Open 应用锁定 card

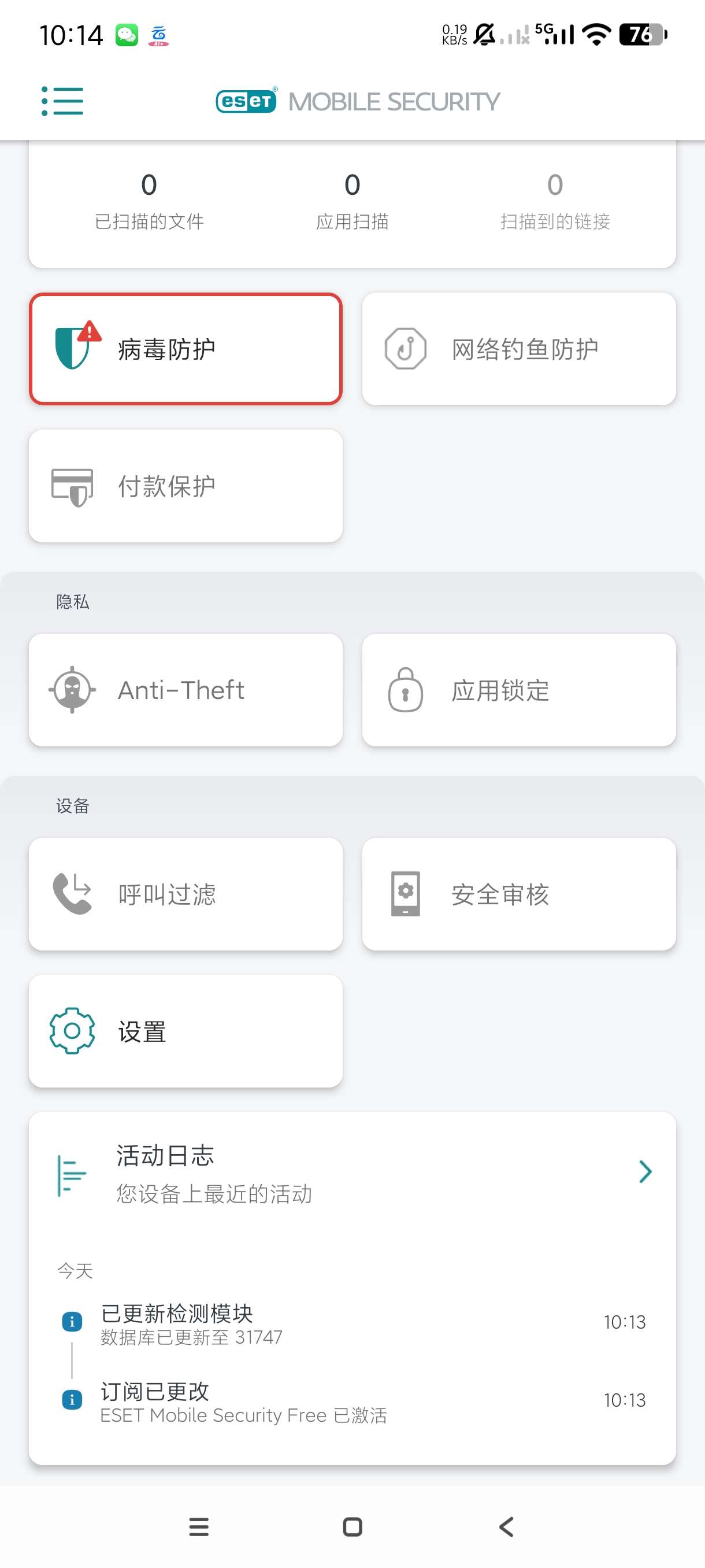pos(518,690)
